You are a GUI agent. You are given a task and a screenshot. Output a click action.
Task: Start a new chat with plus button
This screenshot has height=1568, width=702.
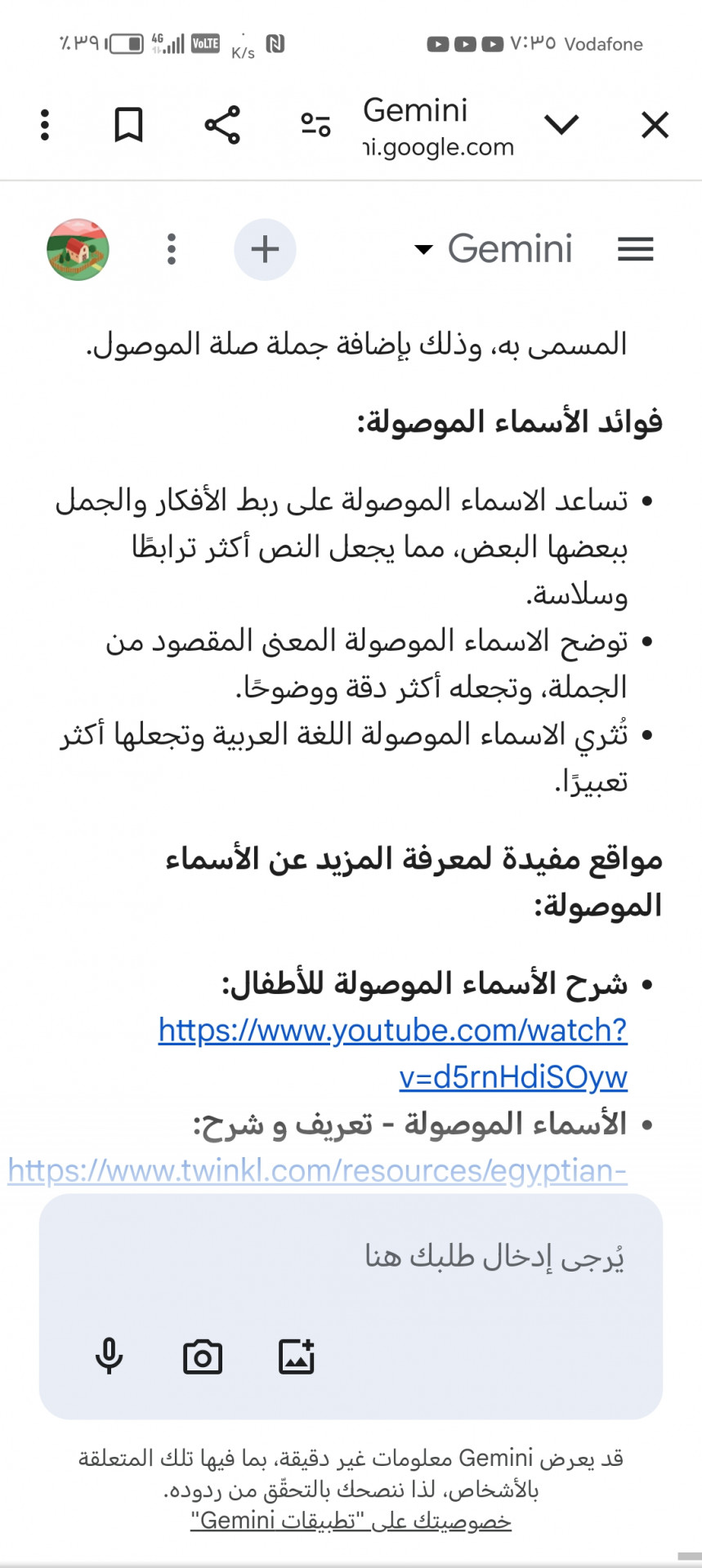(265, 249)
